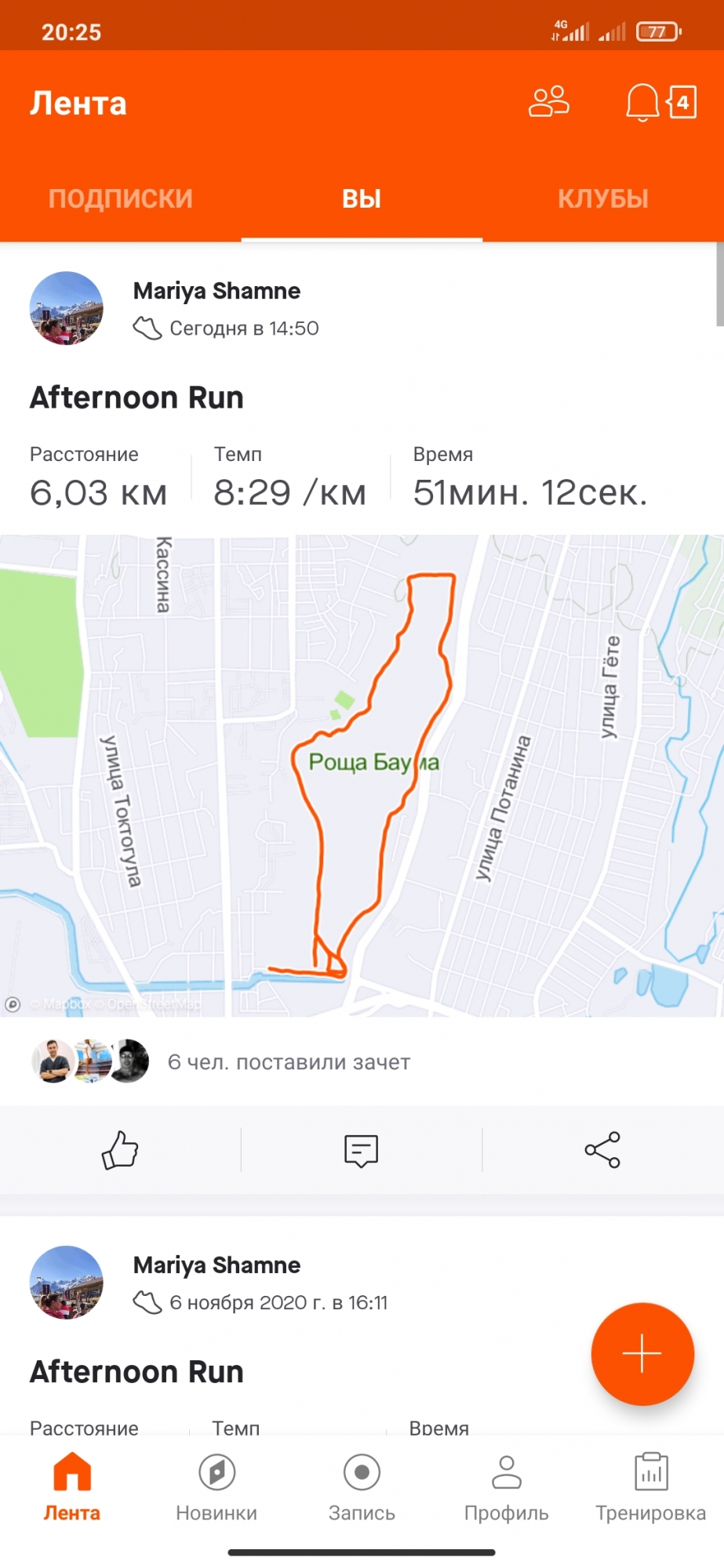The width and height of the screenshot is (724, 1568).
Task: Open the 6 November 2020 Afternoon Run
Action: tap(137, 1372)
